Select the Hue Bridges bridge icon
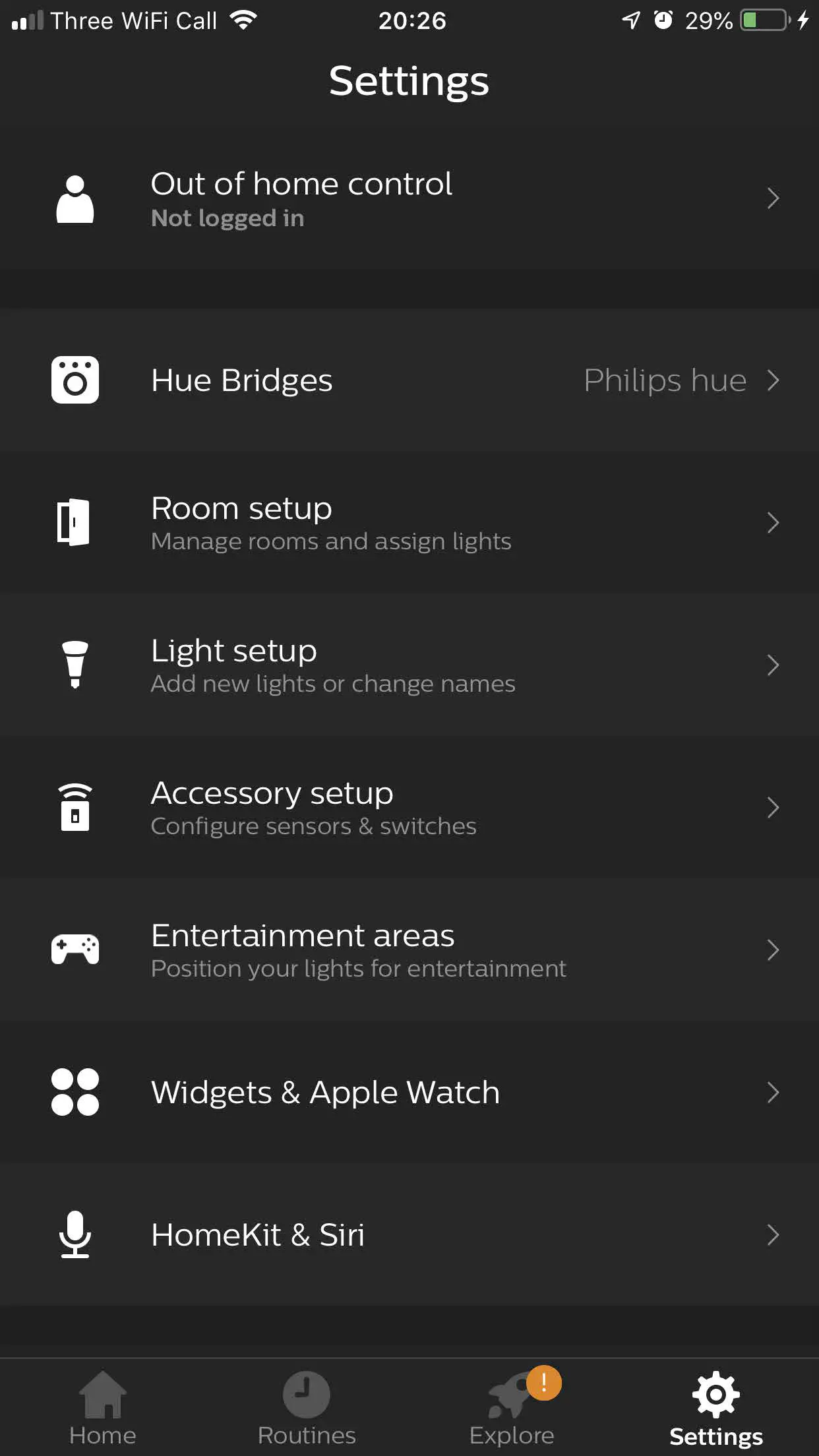The width and height of the screenshot is (819, 1456). [x=75, y=380]
